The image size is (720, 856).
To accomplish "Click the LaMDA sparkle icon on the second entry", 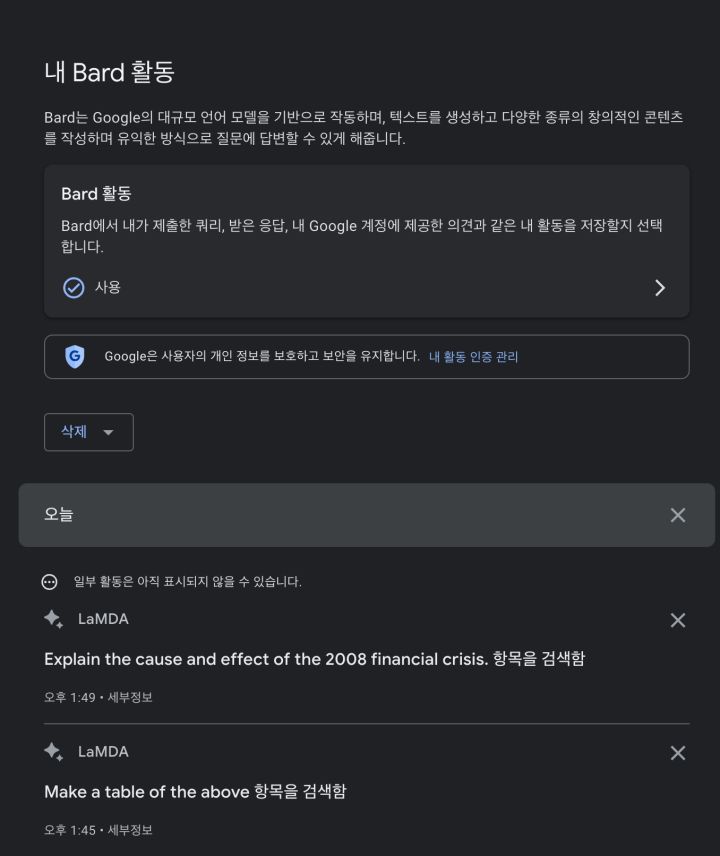I will 52,752.
